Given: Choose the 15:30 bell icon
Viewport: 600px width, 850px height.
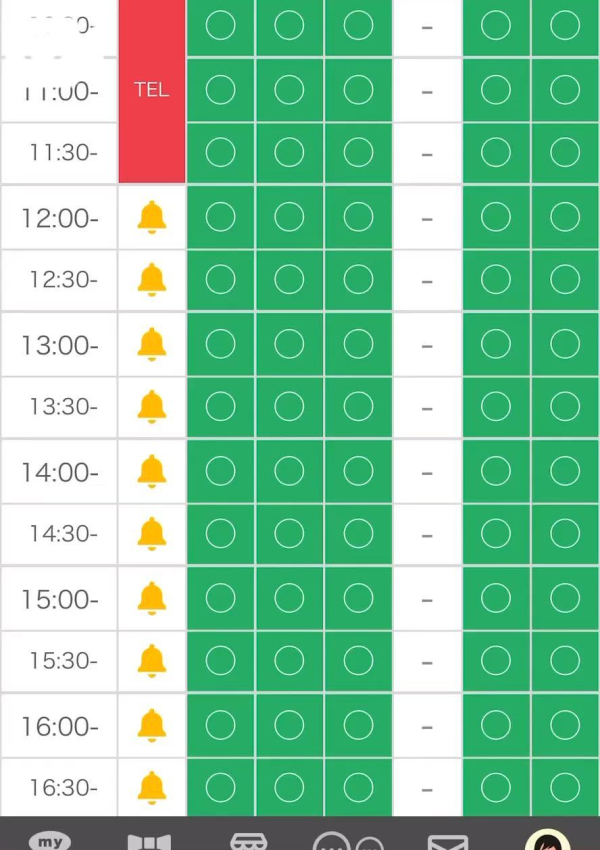Looking at the screenshot, I should click(x=152, y=661).
